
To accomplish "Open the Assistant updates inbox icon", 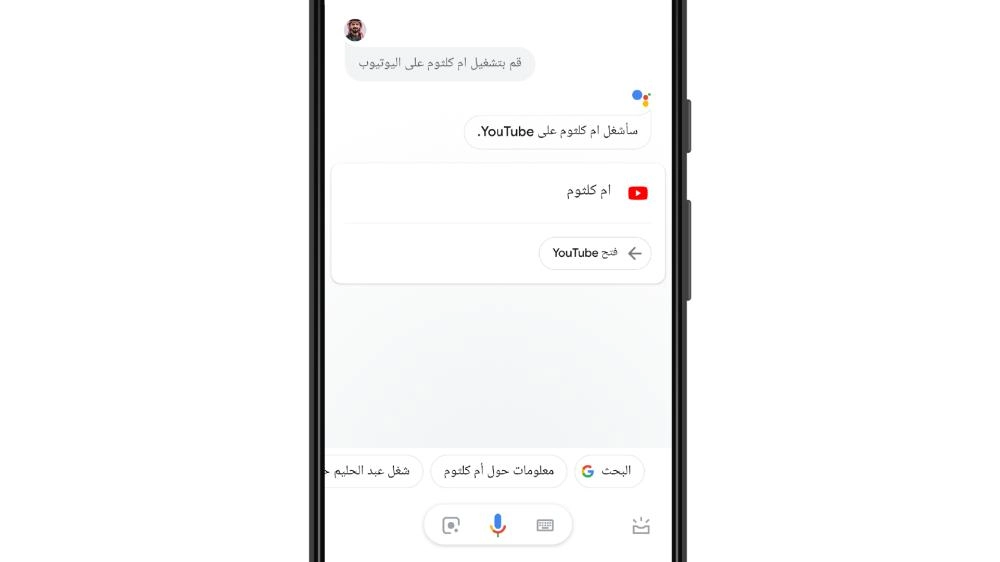I will pos(641,525).
